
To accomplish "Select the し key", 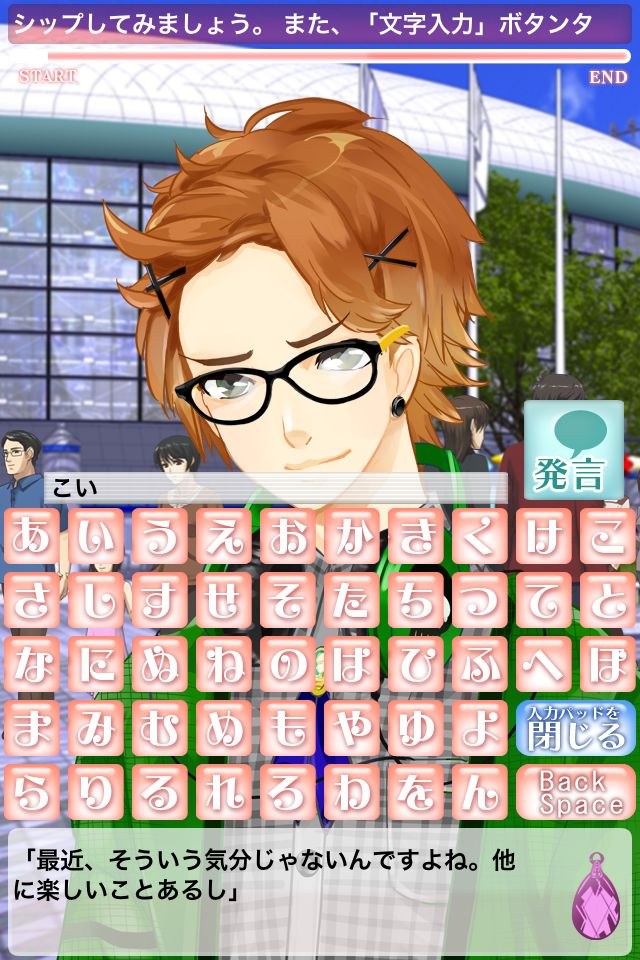I will [96, 600].
